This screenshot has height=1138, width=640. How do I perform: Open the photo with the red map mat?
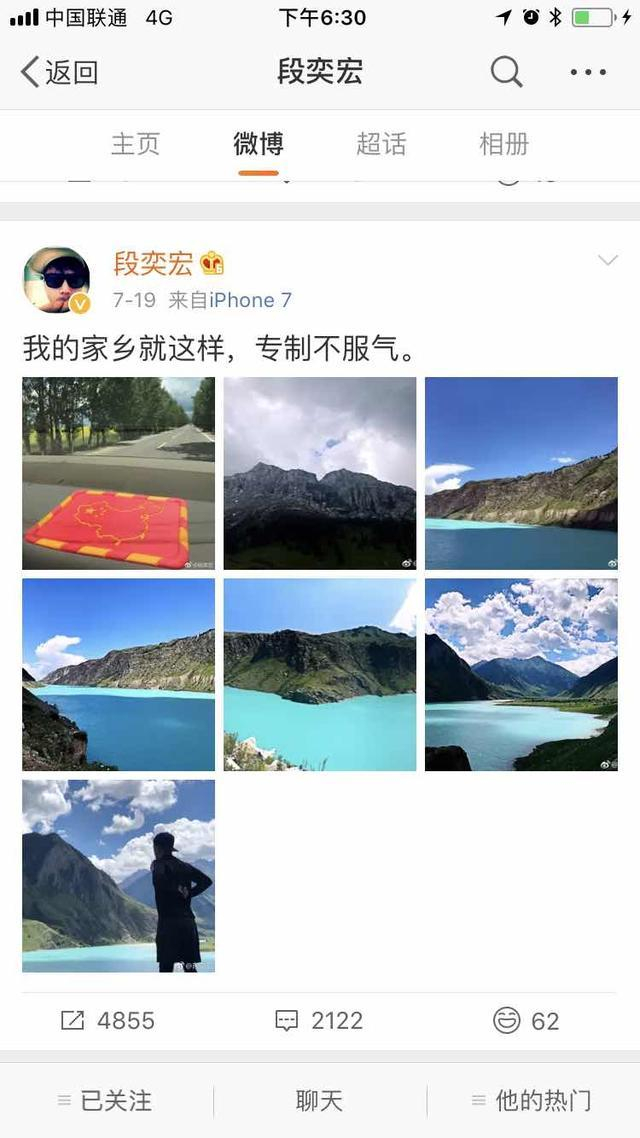(118, 473)
